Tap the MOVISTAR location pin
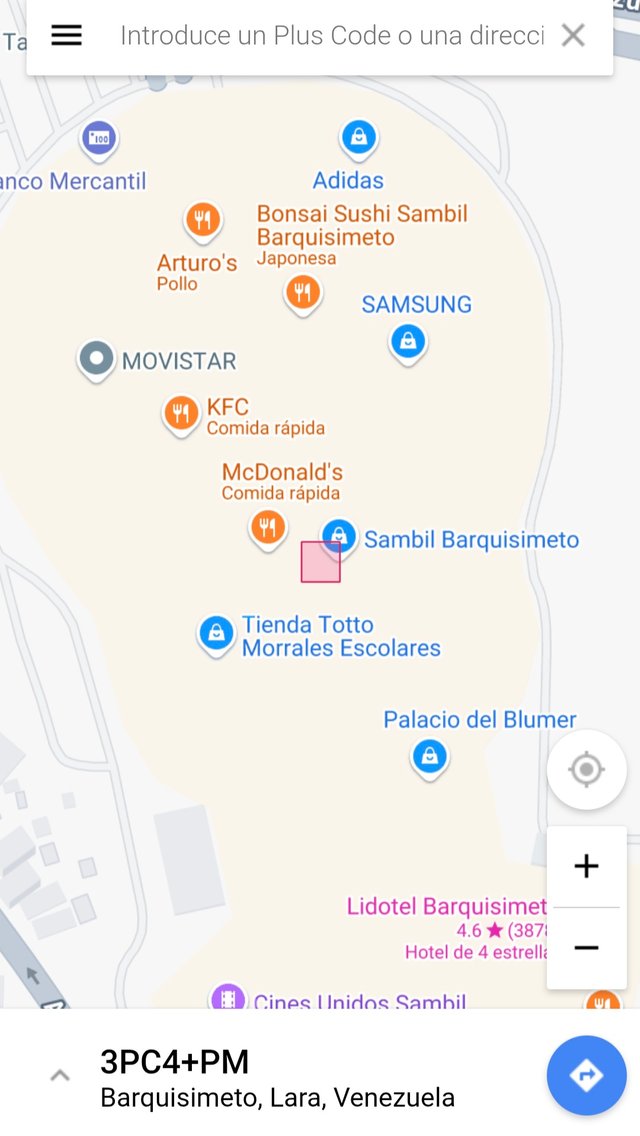 [97, 359]
